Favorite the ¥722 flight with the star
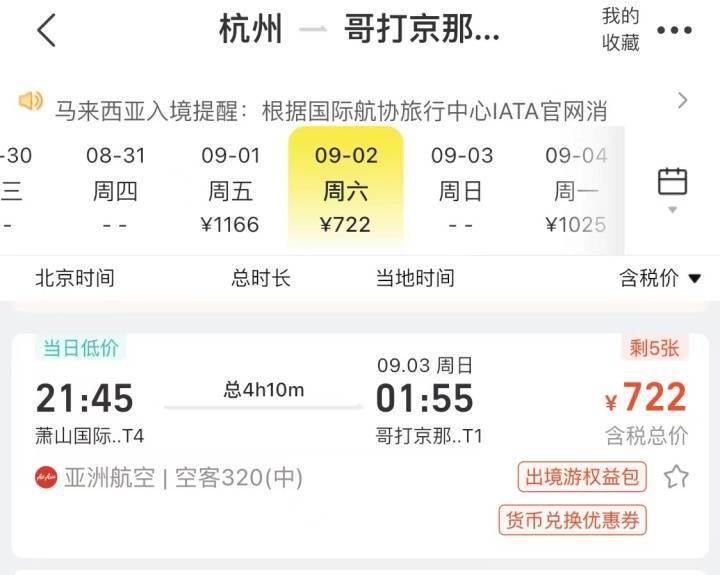Screen dimensions: 720x575 click(x=677, y=476)
